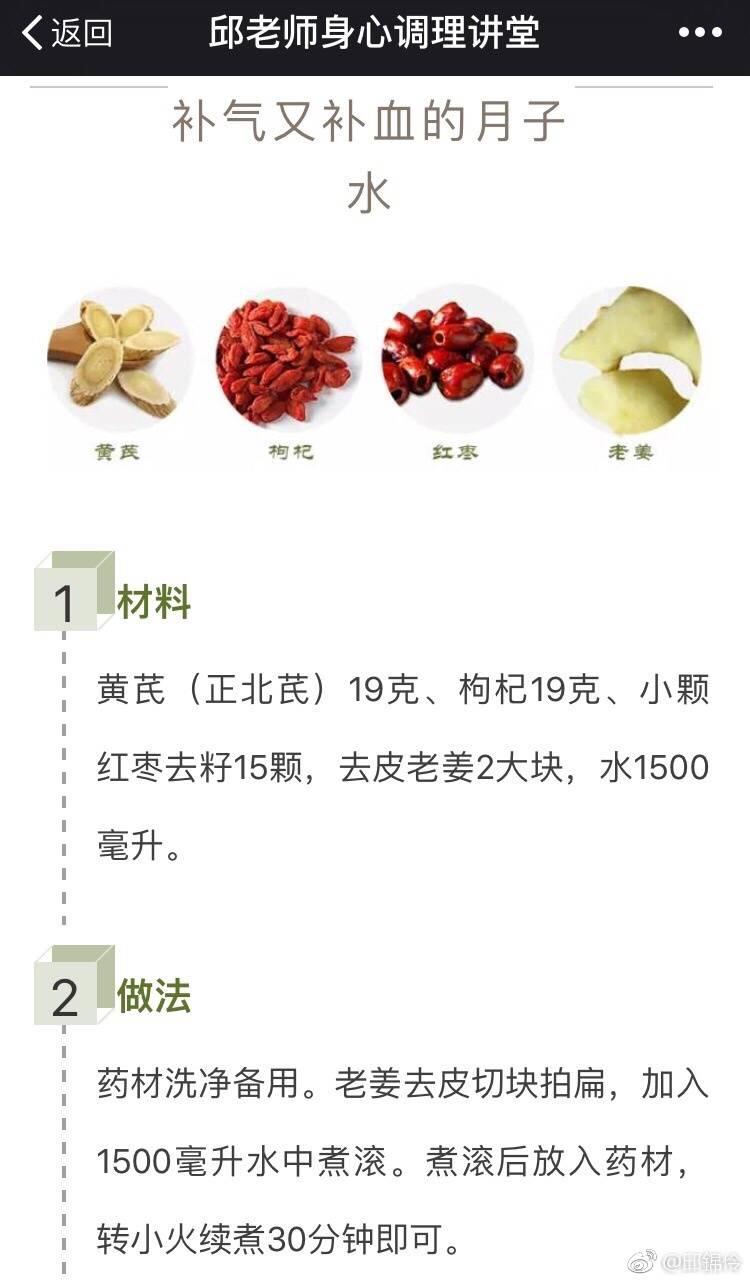Viewport: 750px width, 1282px height.
Task: Open the three-dot overflow menu
Action: tap(699, 33)
